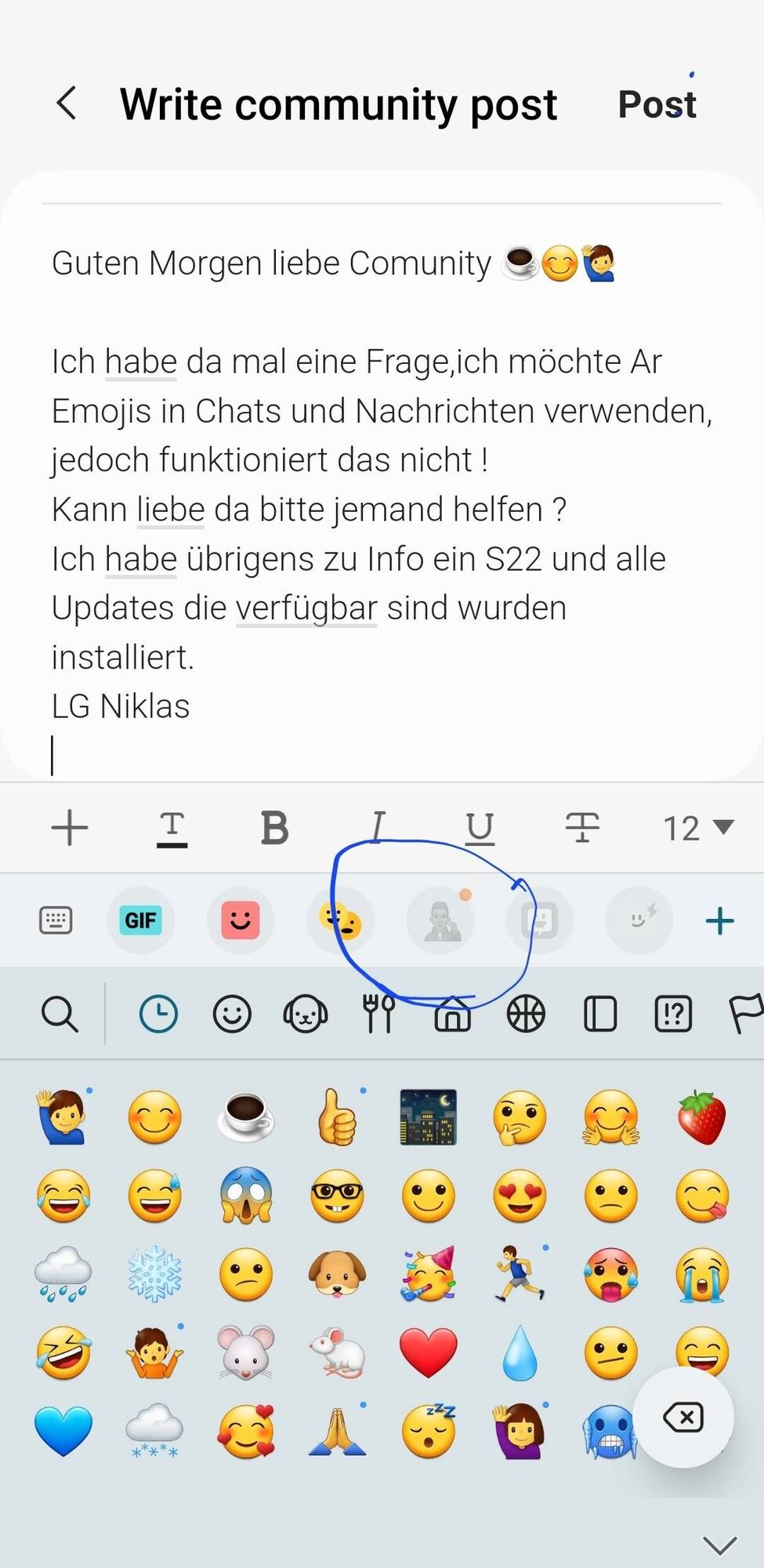
Task: Enable bold formatting
Action: 274,829
